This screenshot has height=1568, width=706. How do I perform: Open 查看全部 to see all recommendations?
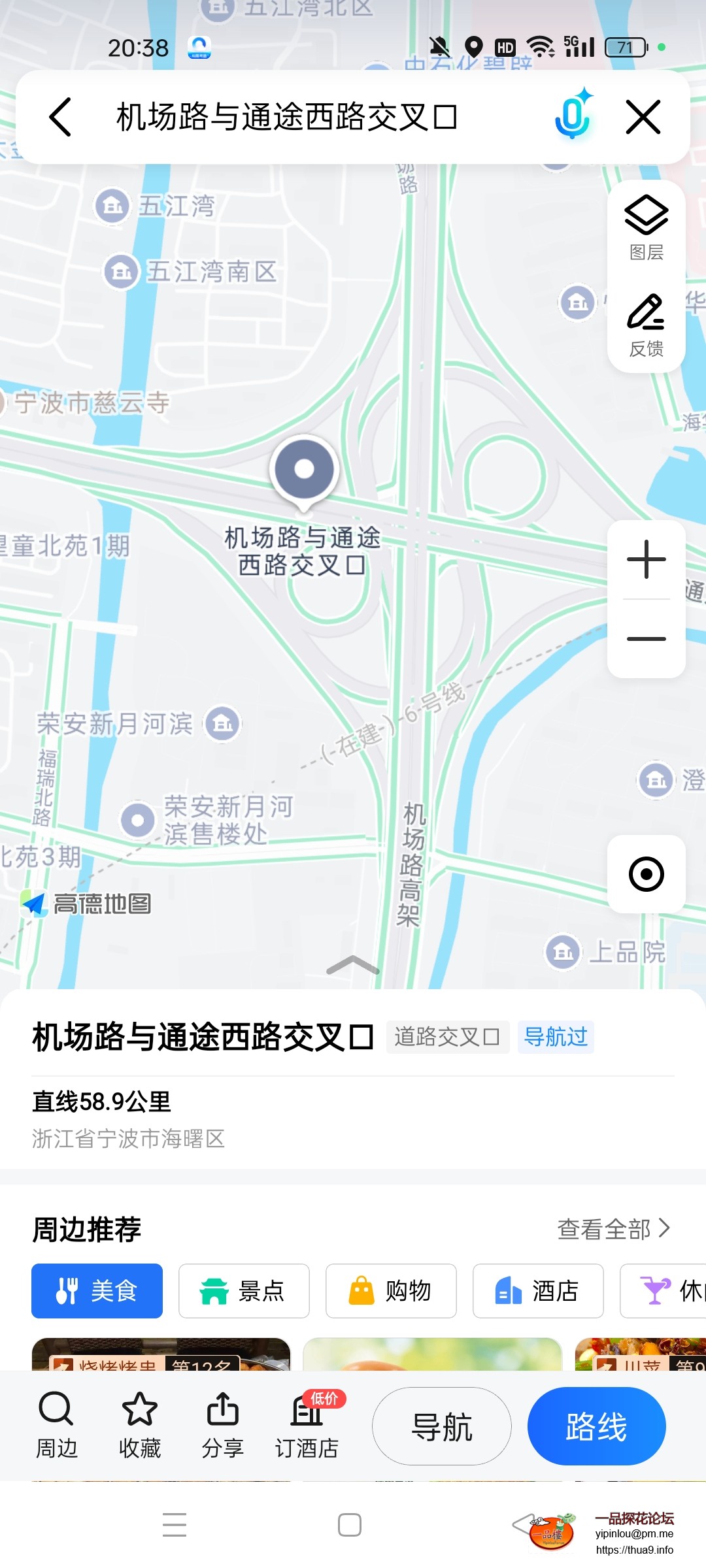click(611, 1228)
